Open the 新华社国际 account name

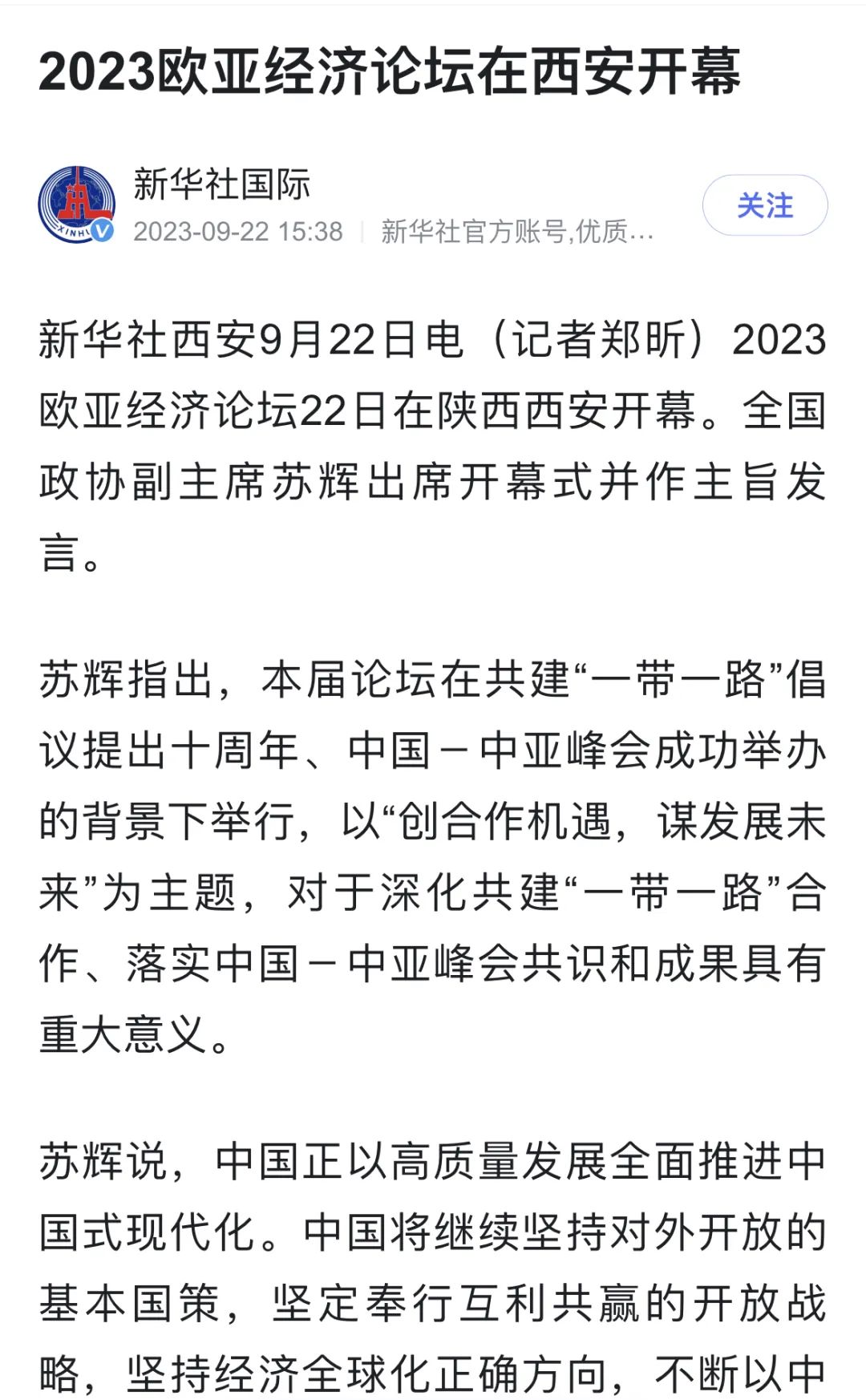221,184
